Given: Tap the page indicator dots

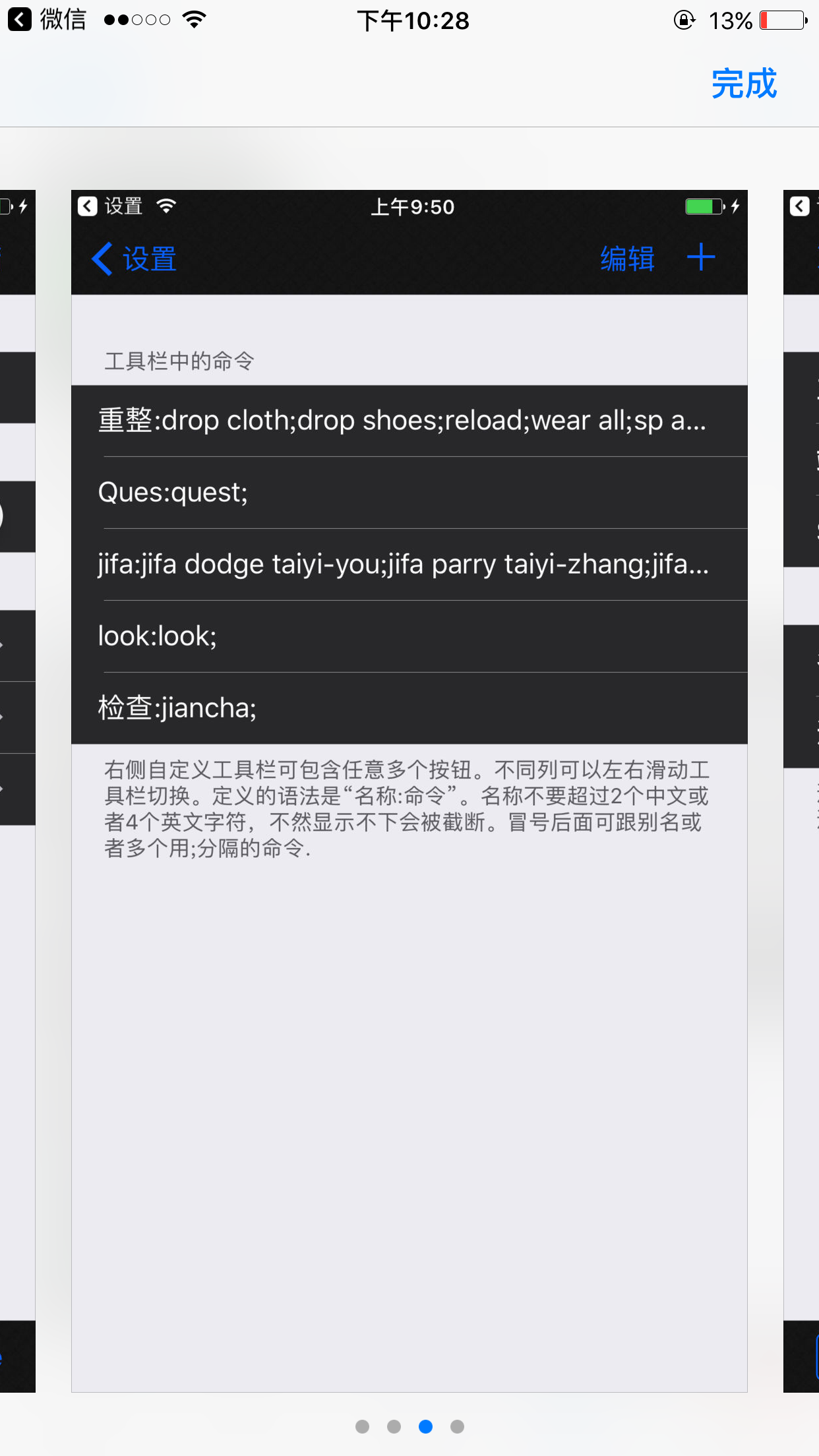Looking at the screenshot, I should [x=409, y=1426].
